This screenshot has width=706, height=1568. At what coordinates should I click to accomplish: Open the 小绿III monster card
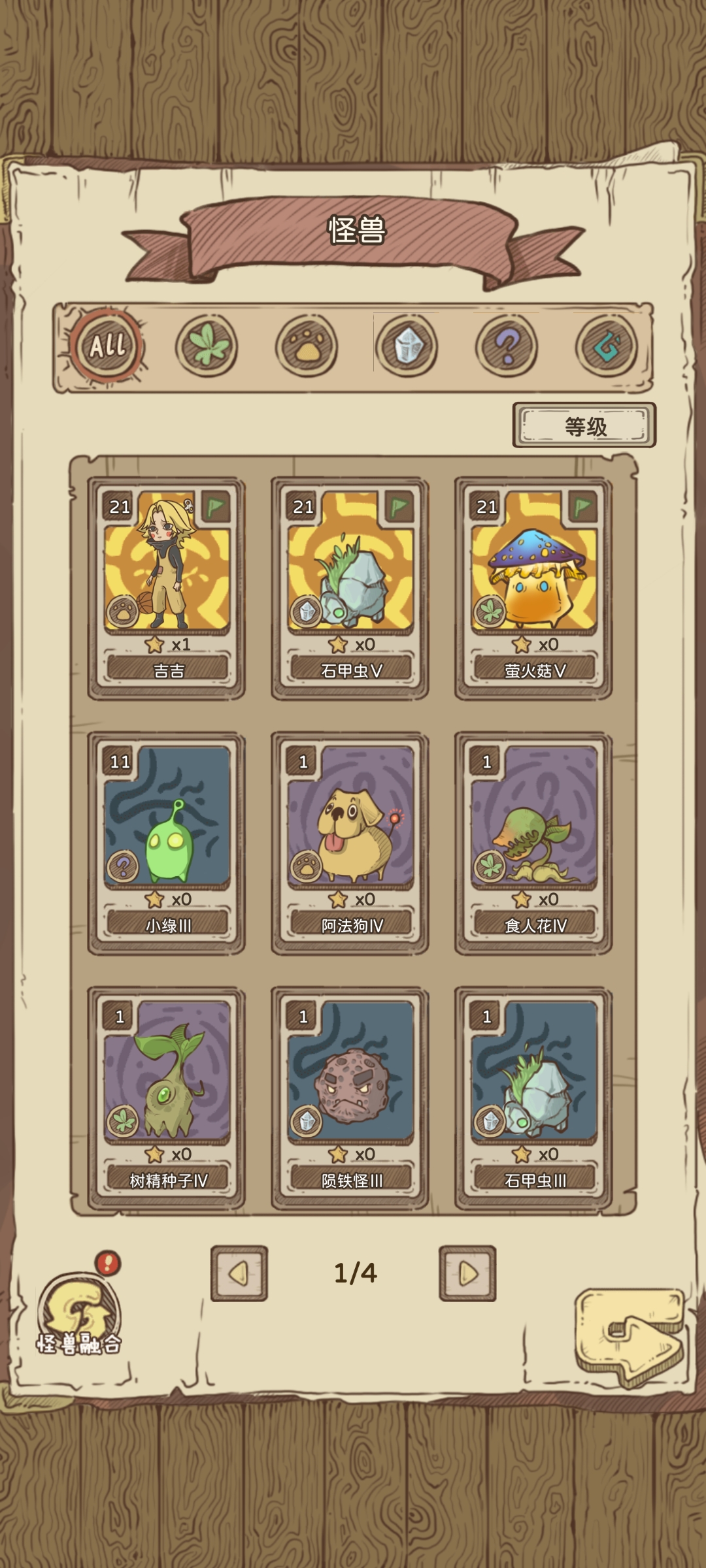(167, 841)
